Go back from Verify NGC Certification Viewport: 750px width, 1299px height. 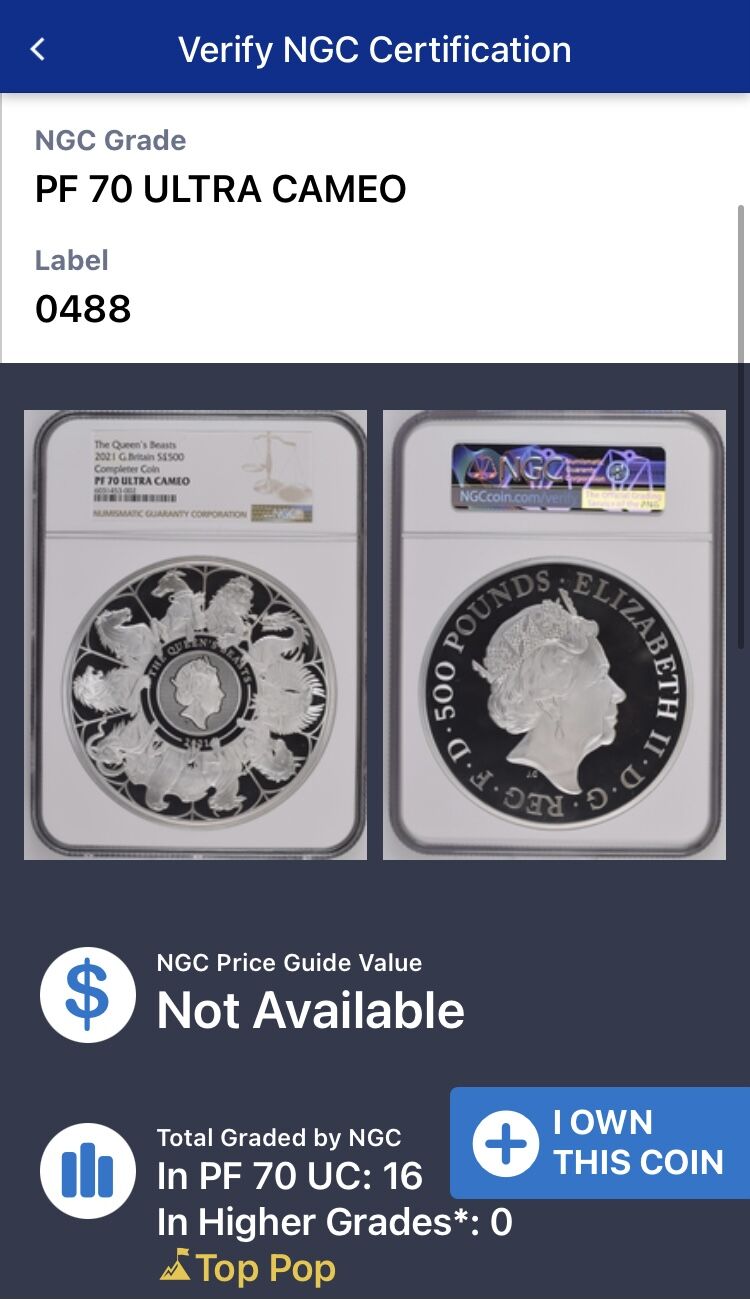coord(38,49)
